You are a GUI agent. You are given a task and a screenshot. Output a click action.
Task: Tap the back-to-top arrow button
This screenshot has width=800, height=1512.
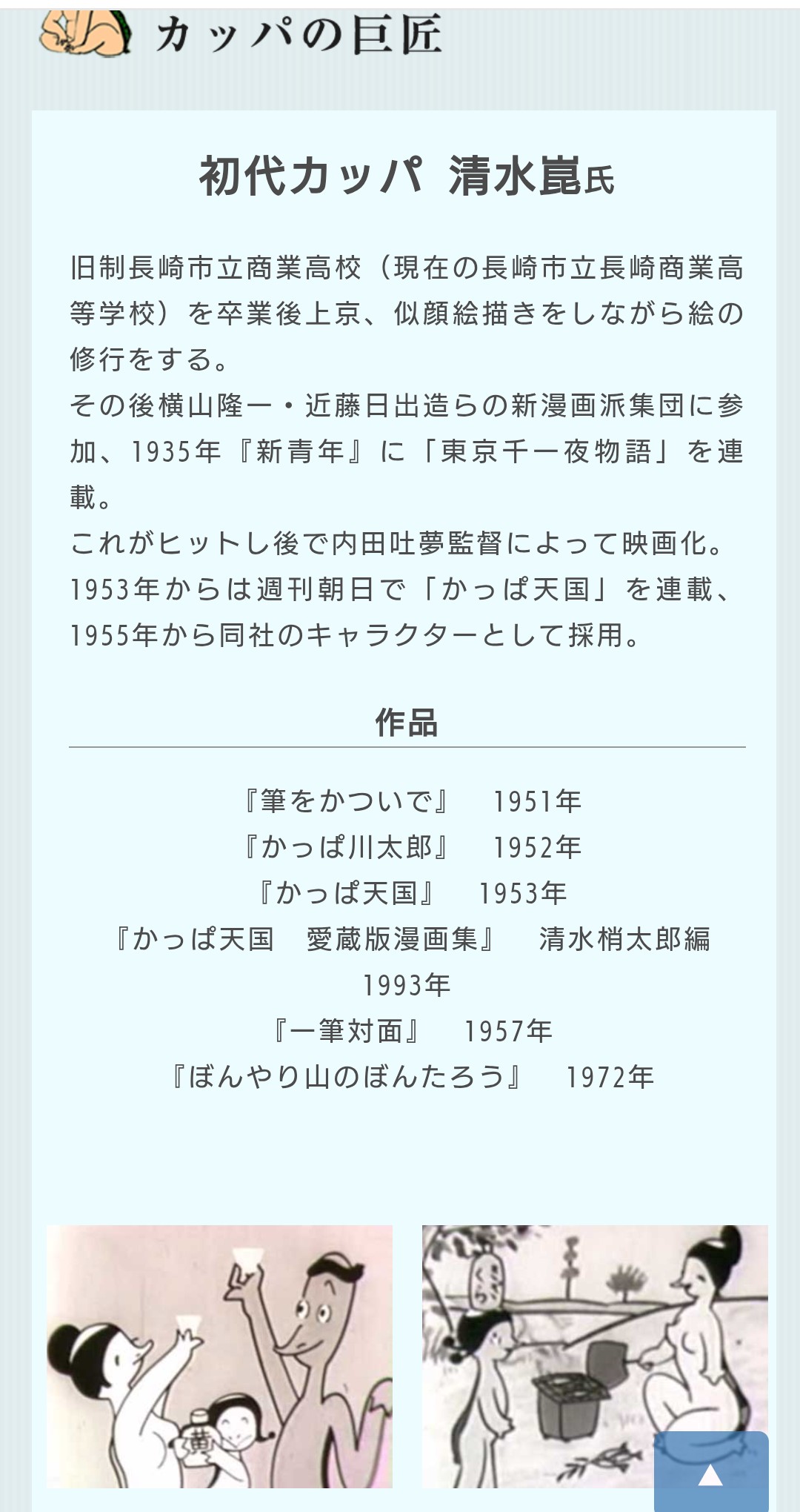pyautogui.click(x=710, y=1474)
